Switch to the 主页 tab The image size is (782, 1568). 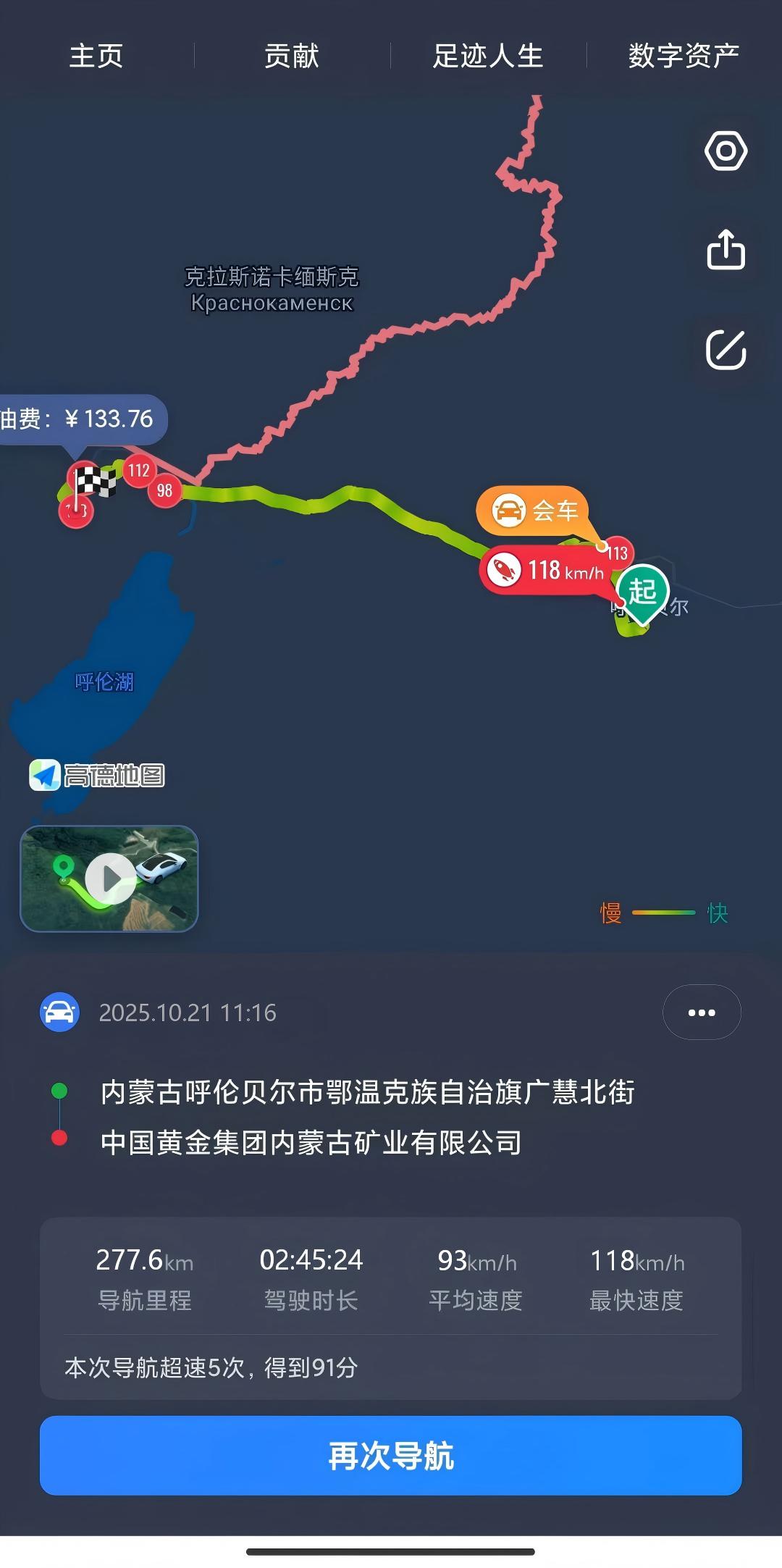point(96,56)
